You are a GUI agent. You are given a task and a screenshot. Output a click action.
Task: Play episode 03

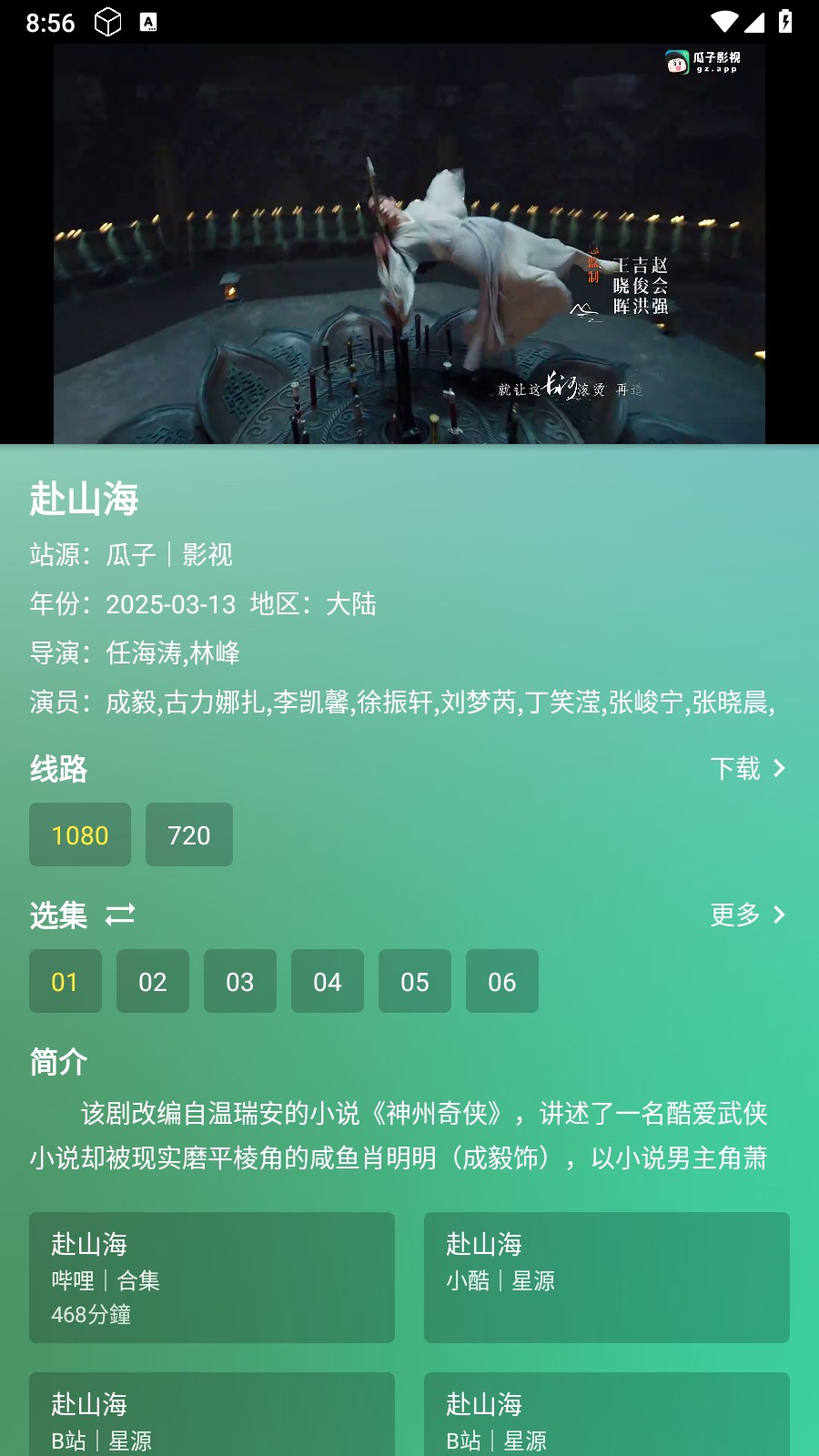point(240,981)
